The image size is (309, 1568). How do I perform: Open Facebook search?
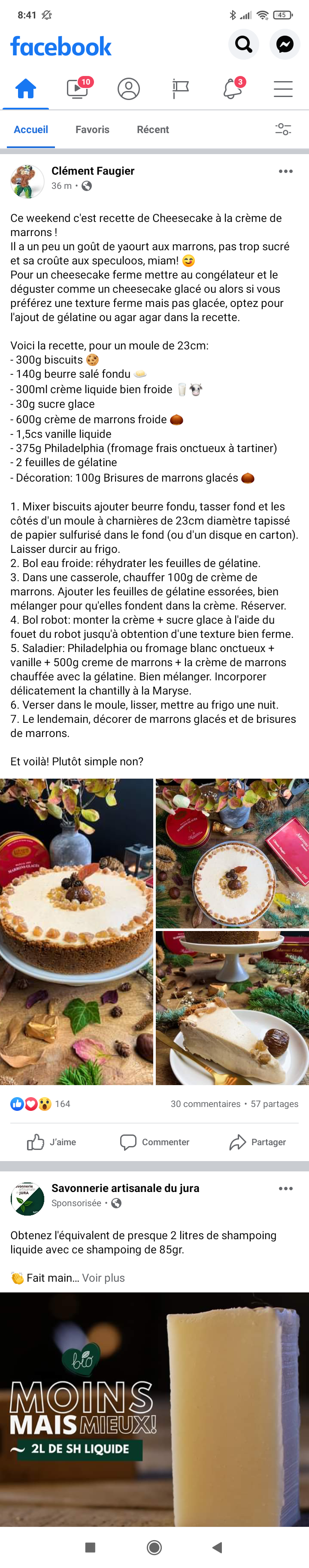point(243,45)
